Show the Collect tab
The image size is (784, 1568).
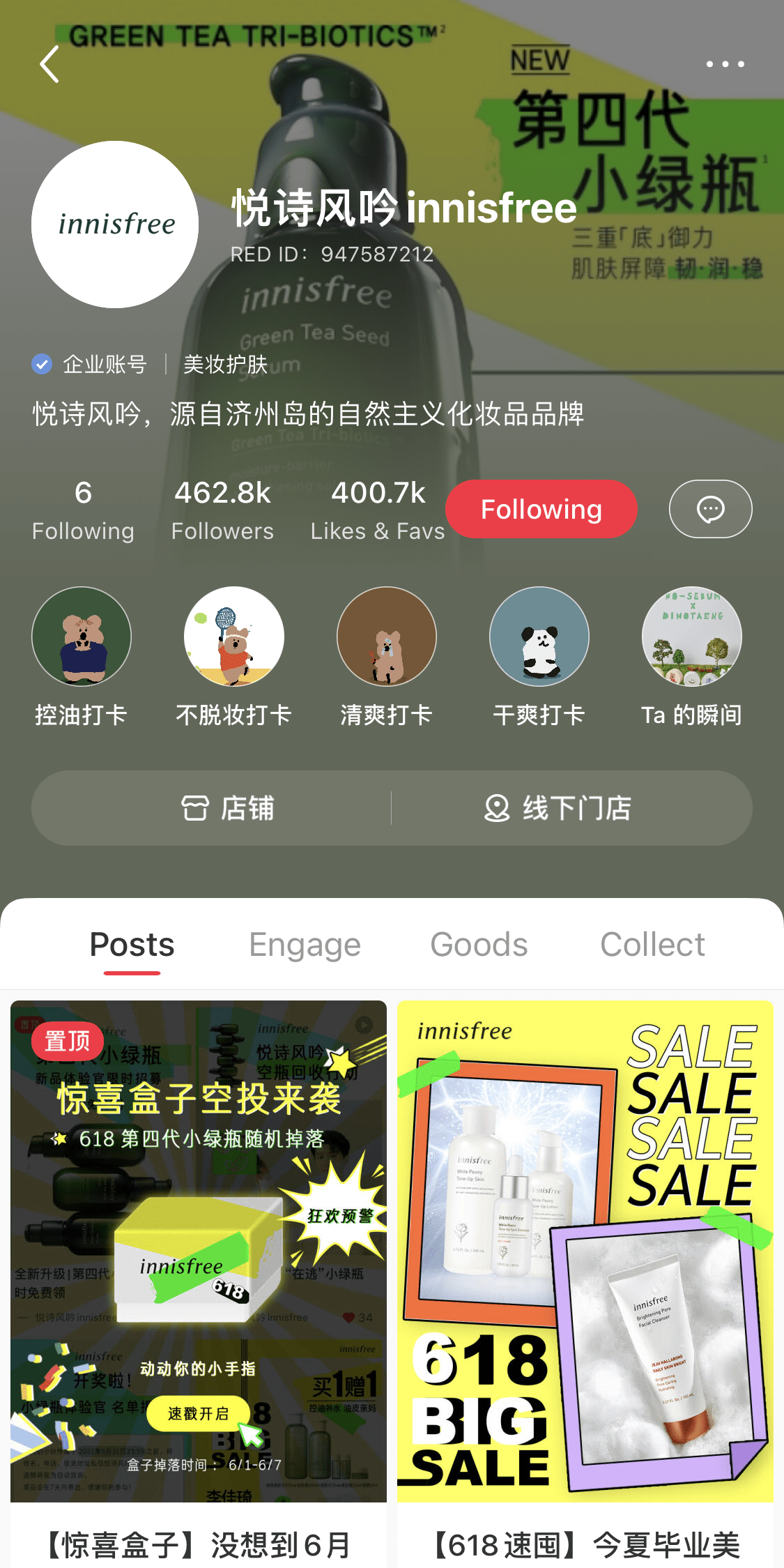click(x=652, y=945)
